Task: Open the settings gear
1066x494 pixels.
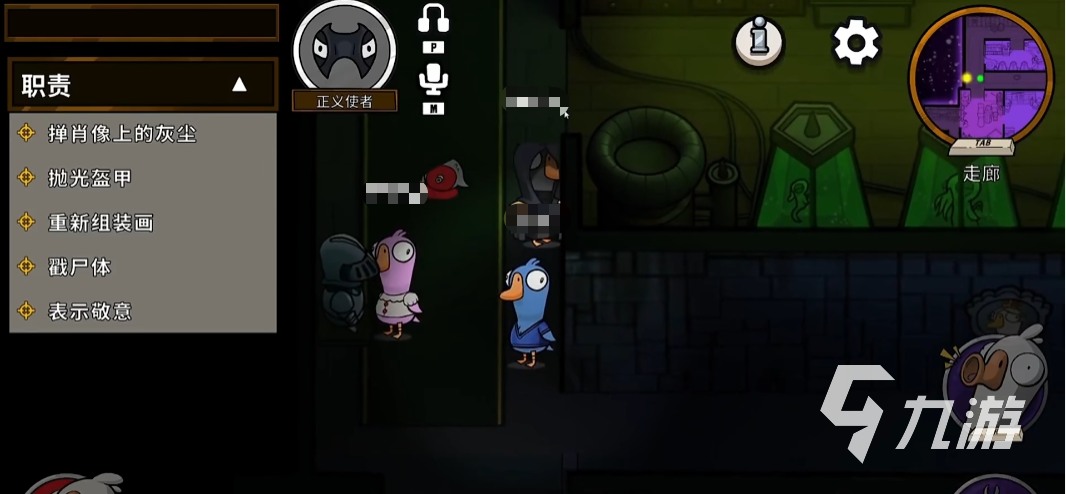Action: point(856,42)
